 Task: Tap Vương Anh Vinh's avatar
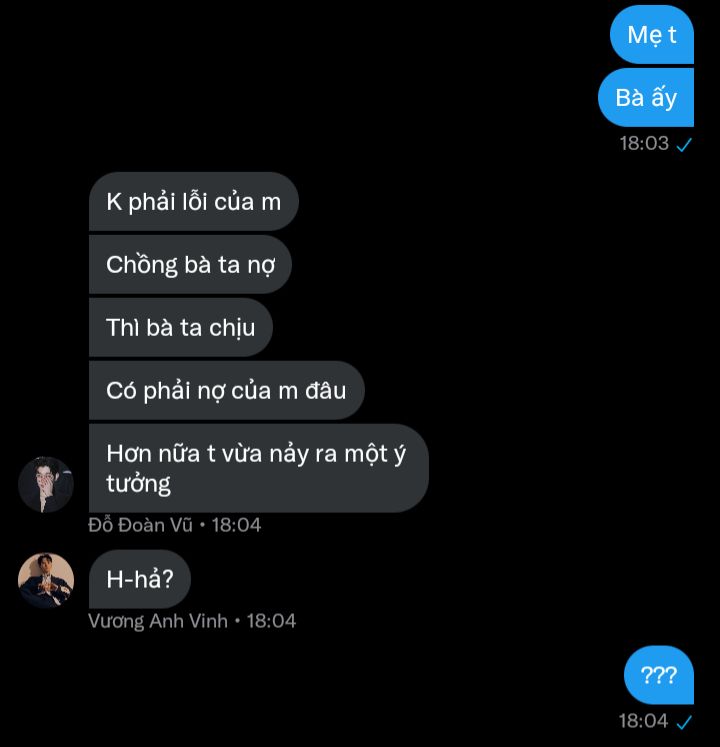tap(46, 580)
